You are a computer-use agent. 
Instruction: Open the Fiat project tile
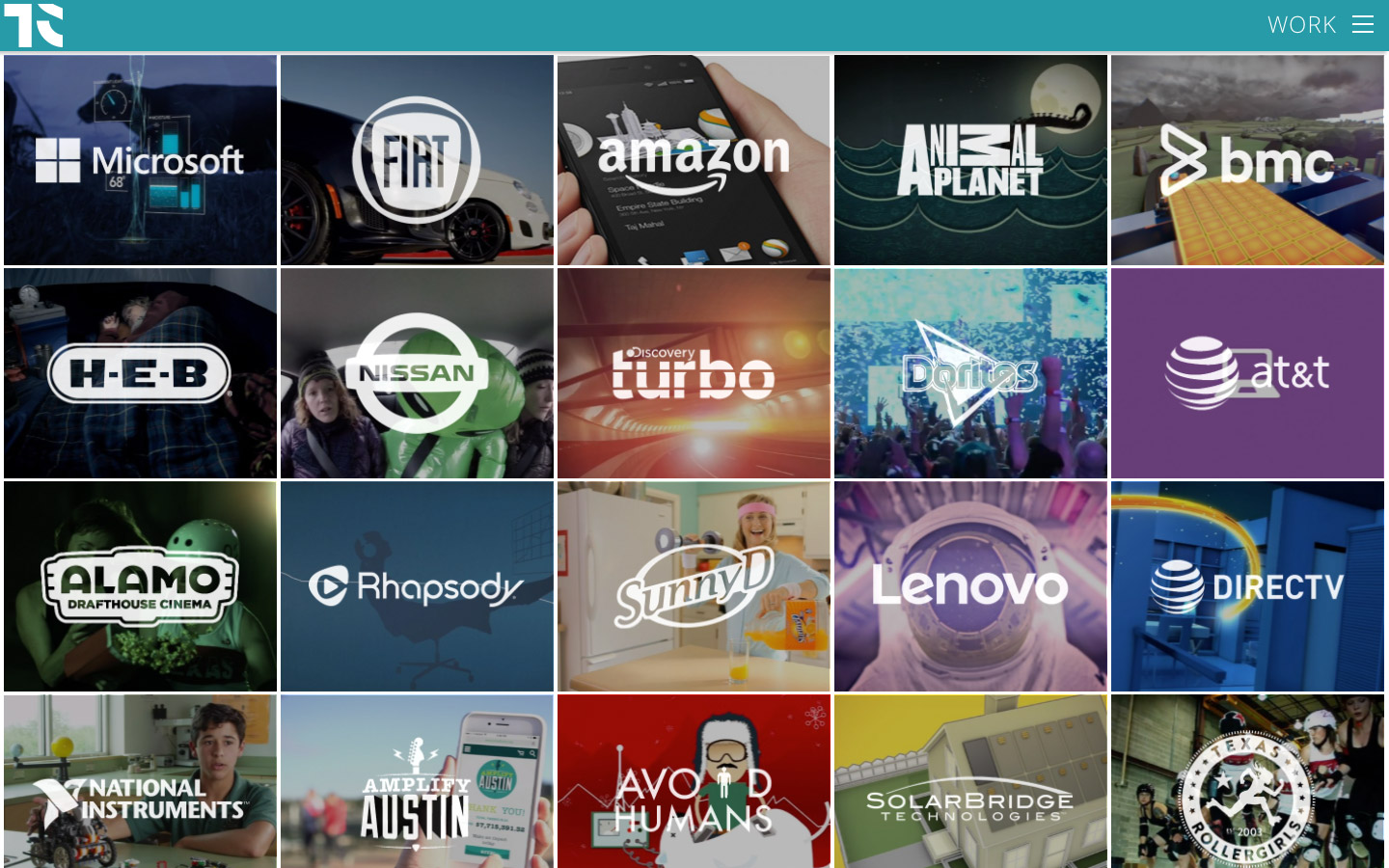(x=417, y=160)
